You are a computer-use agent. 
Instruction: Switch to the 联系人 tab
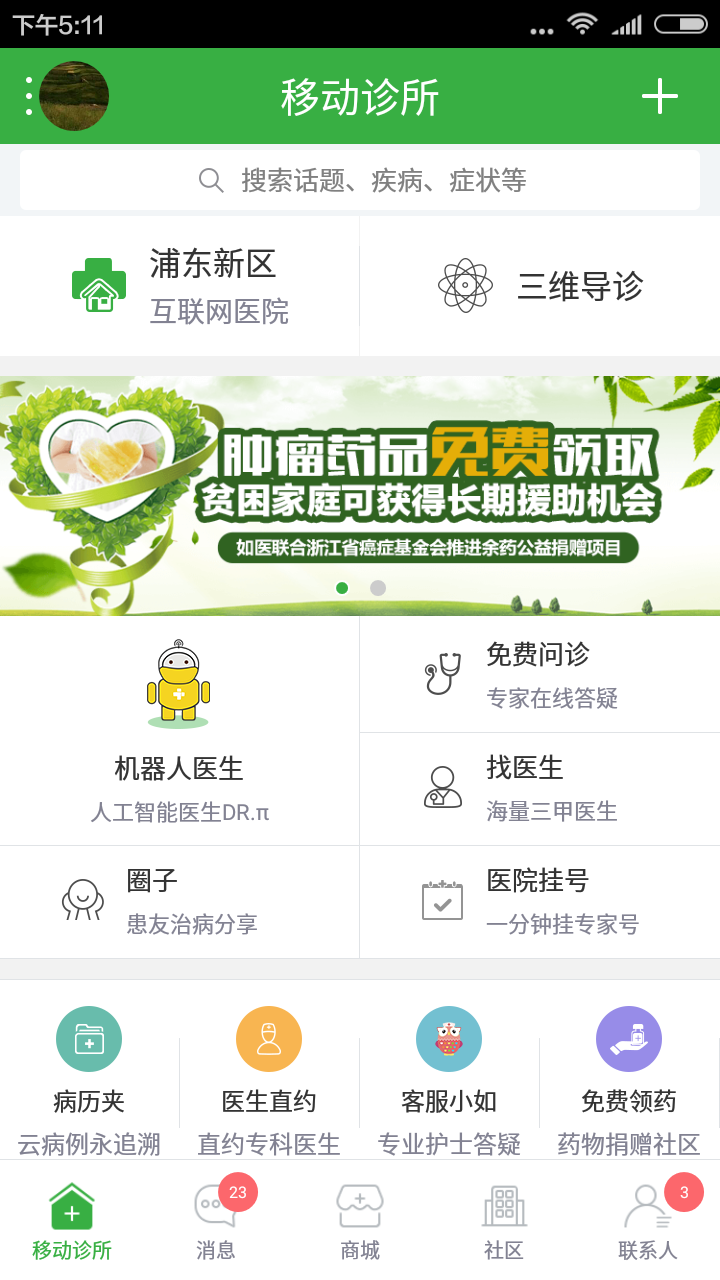click(x=648, y=1220)
